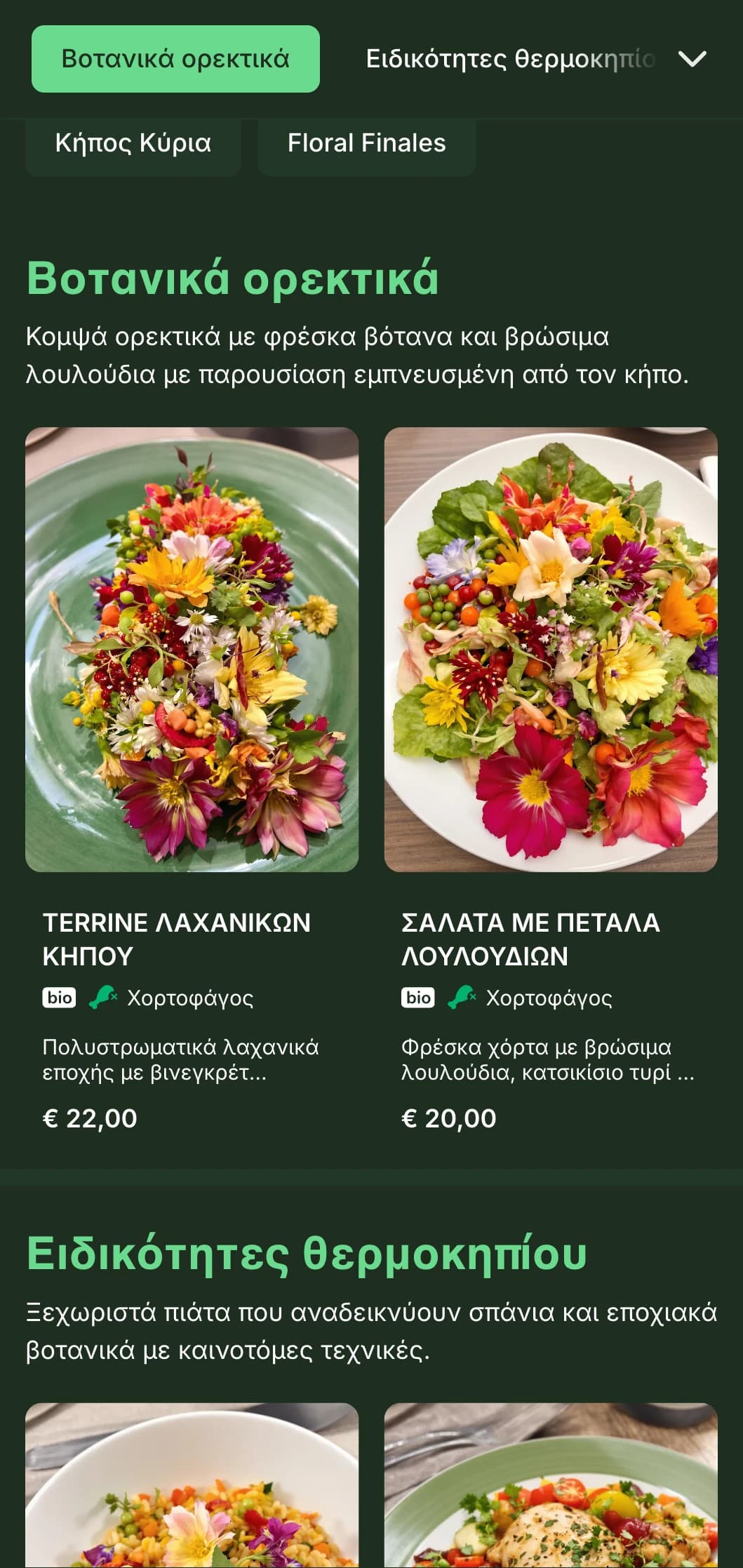Switch to Ειδικότητες θερμοκηπίου tab
743x1568 pixels.
pos(511,59)
